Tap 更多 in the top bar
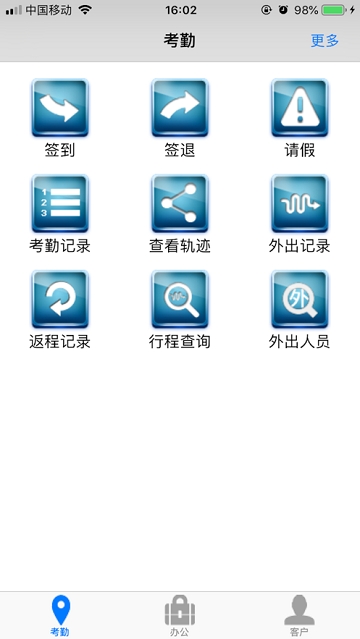The height and width of the screenshot is (639, 360). (x=325, y=40)
